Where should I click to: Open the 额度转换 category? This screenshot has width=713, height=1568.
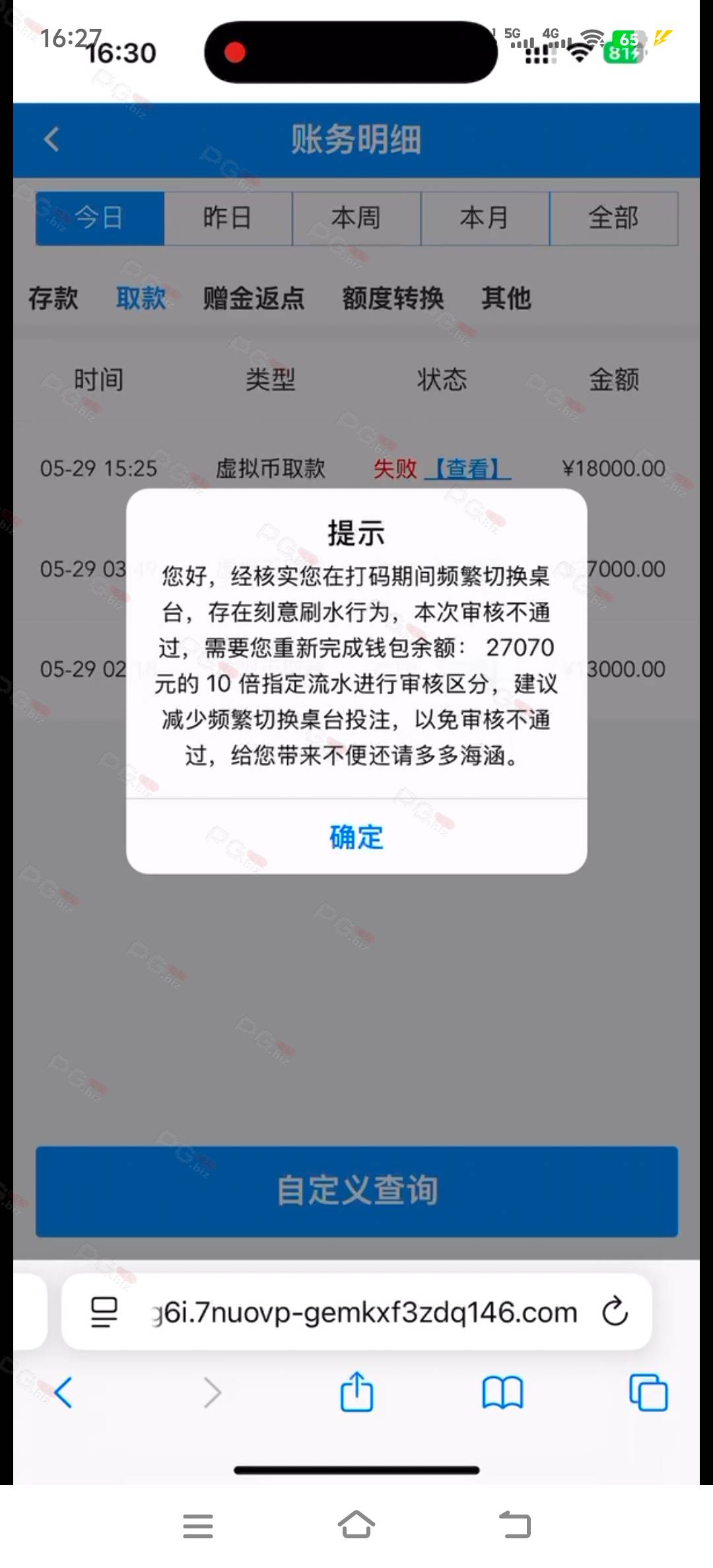pos(393,298)
